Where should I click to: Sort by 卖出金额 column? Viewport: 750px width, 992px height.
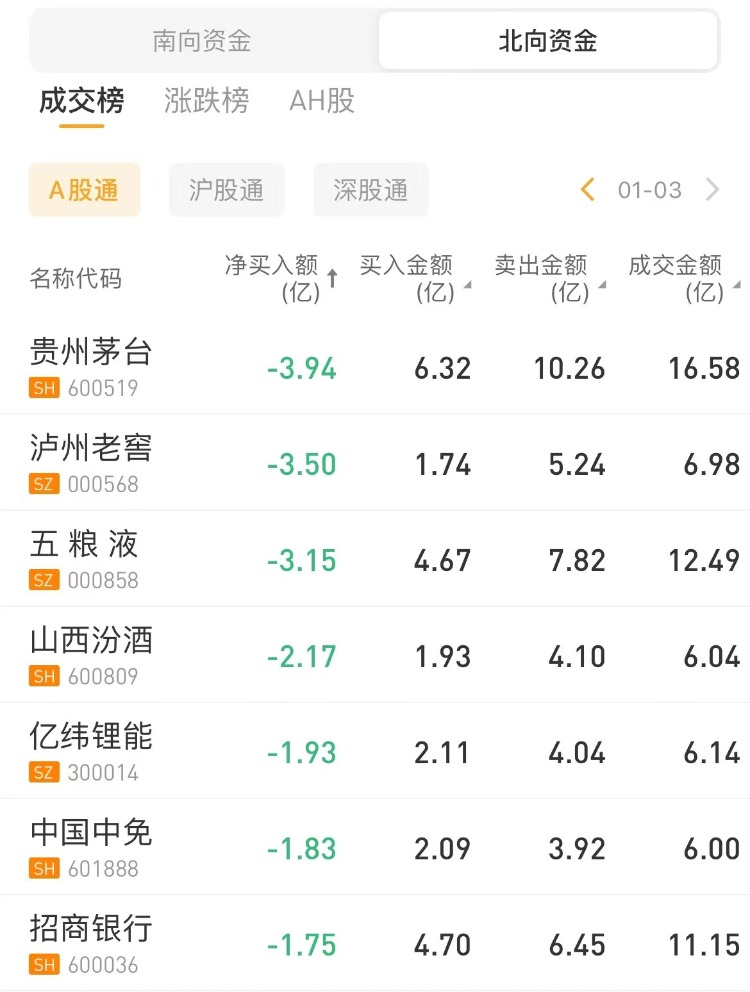tap(548, 278)
